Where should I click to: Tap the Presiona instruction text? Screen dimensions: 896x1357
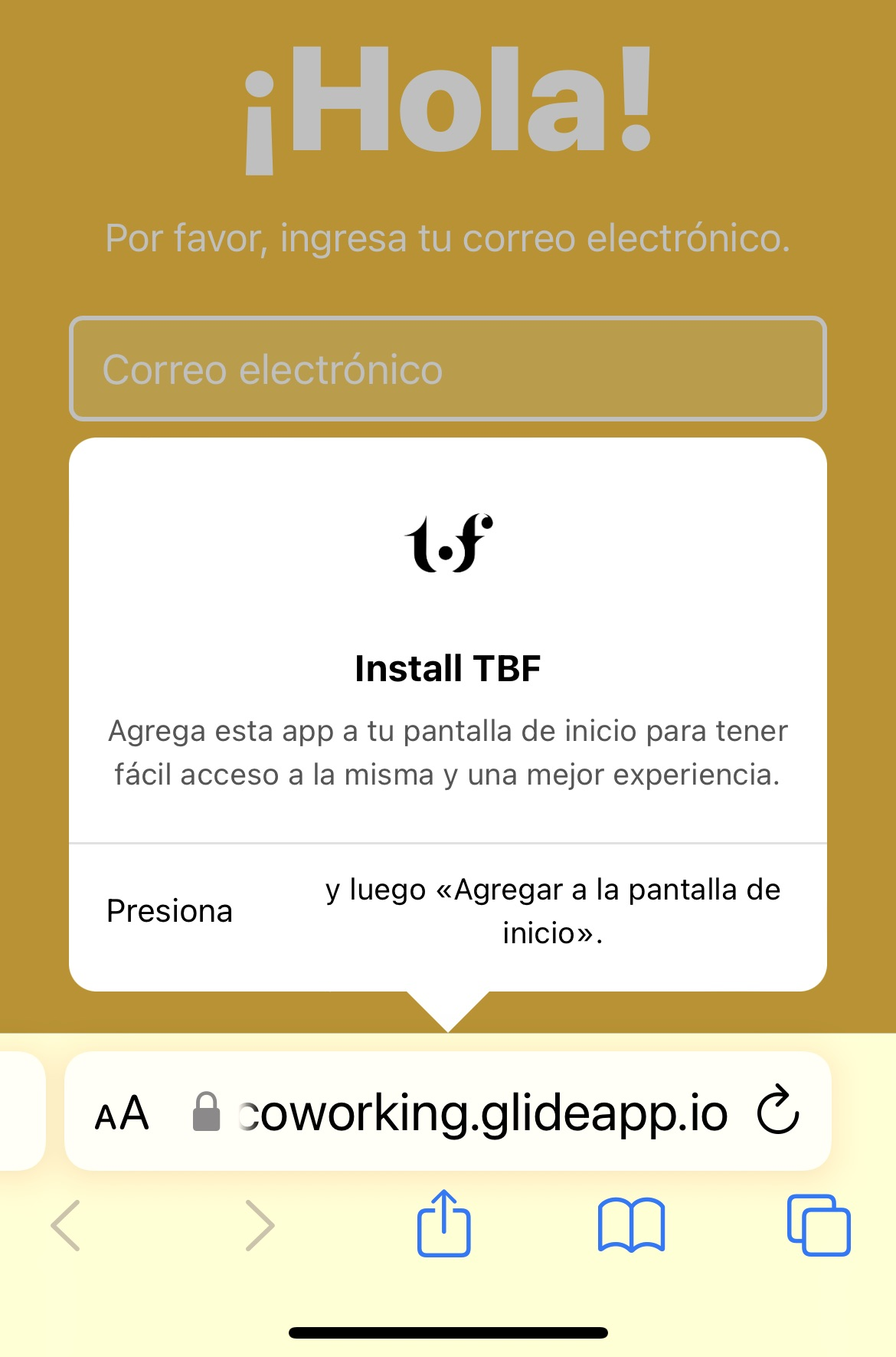(x=170, y=910)
